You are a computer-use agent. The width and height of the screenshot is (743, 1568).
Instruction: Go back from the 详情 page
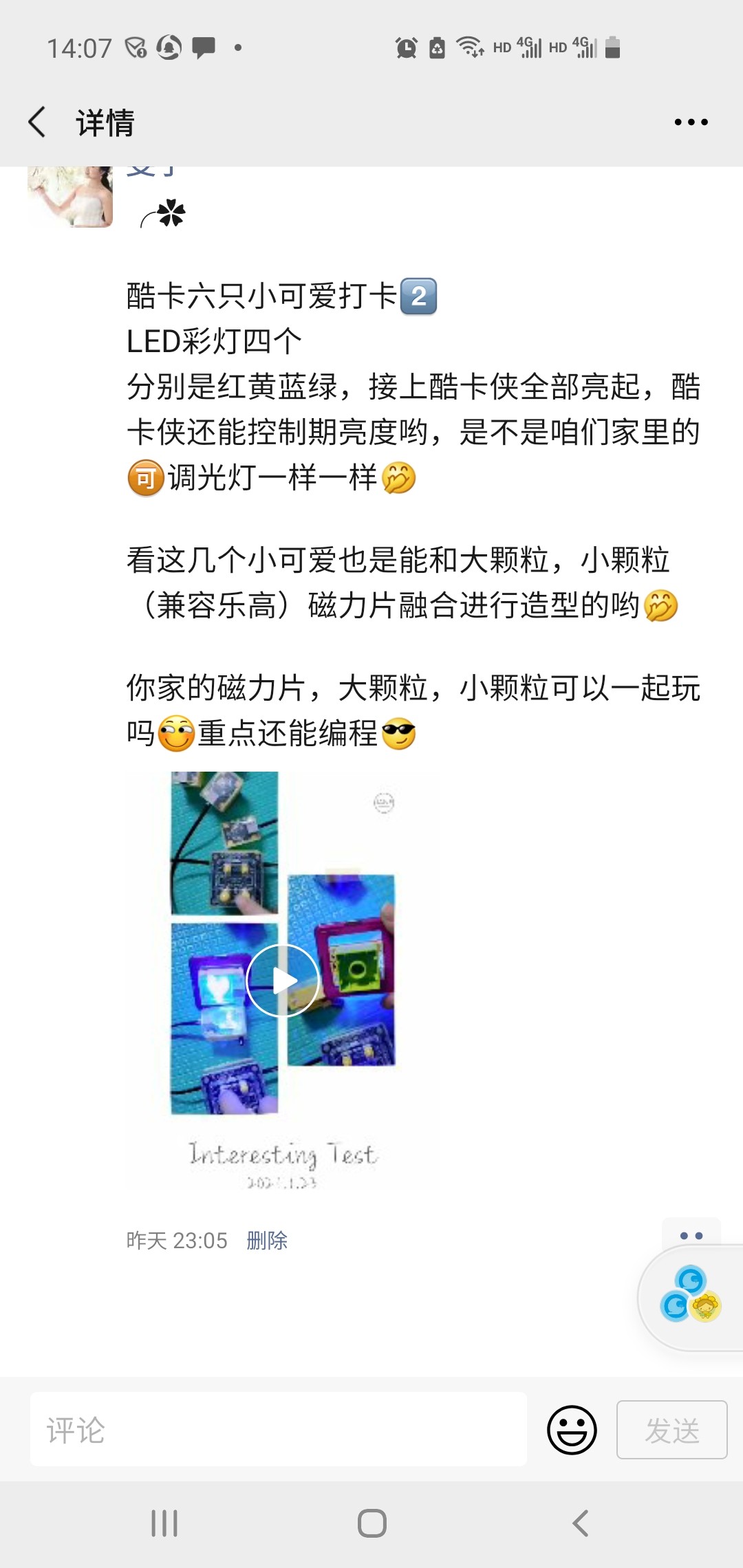37,122
